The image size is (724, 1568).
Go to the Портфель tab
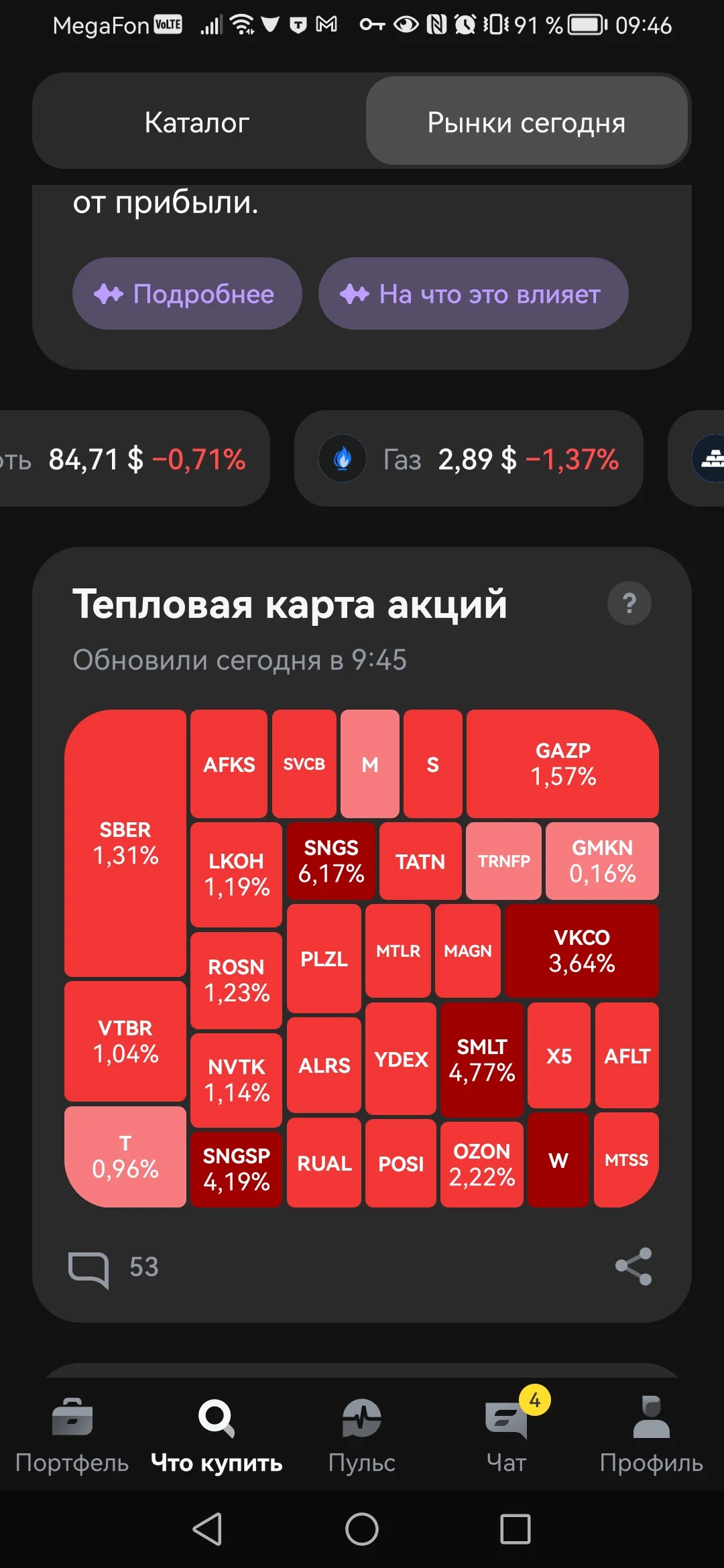72,1434
